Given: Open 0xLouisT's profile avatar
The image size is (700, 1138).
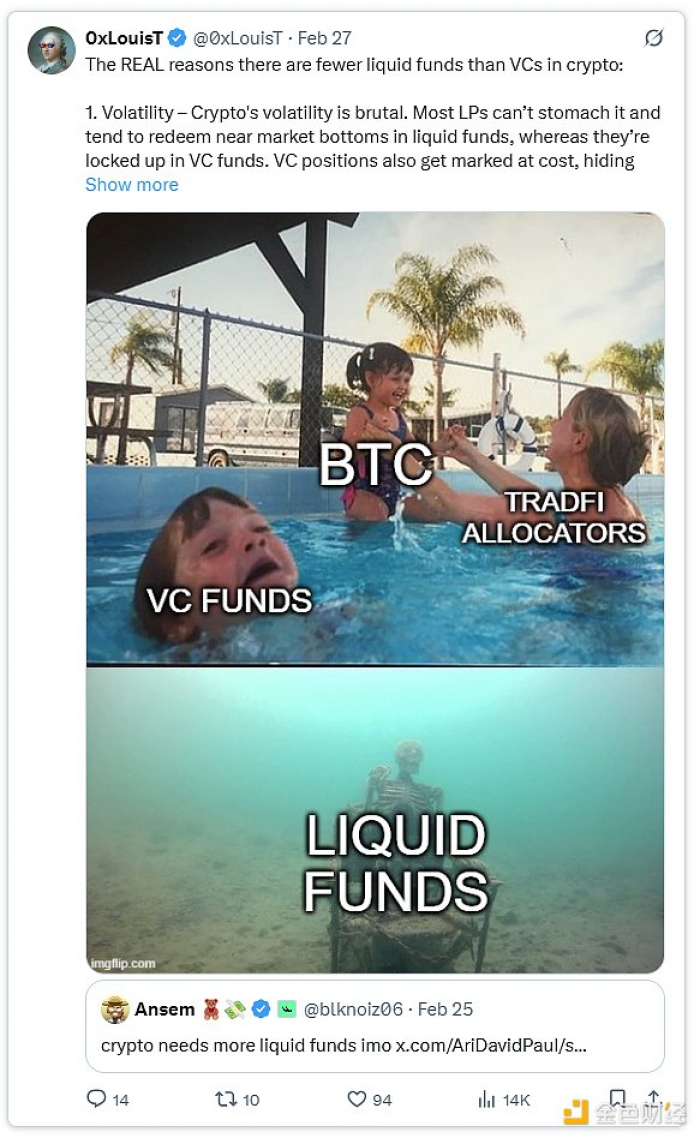Looking at the screenshot, I should pos(52,50).
